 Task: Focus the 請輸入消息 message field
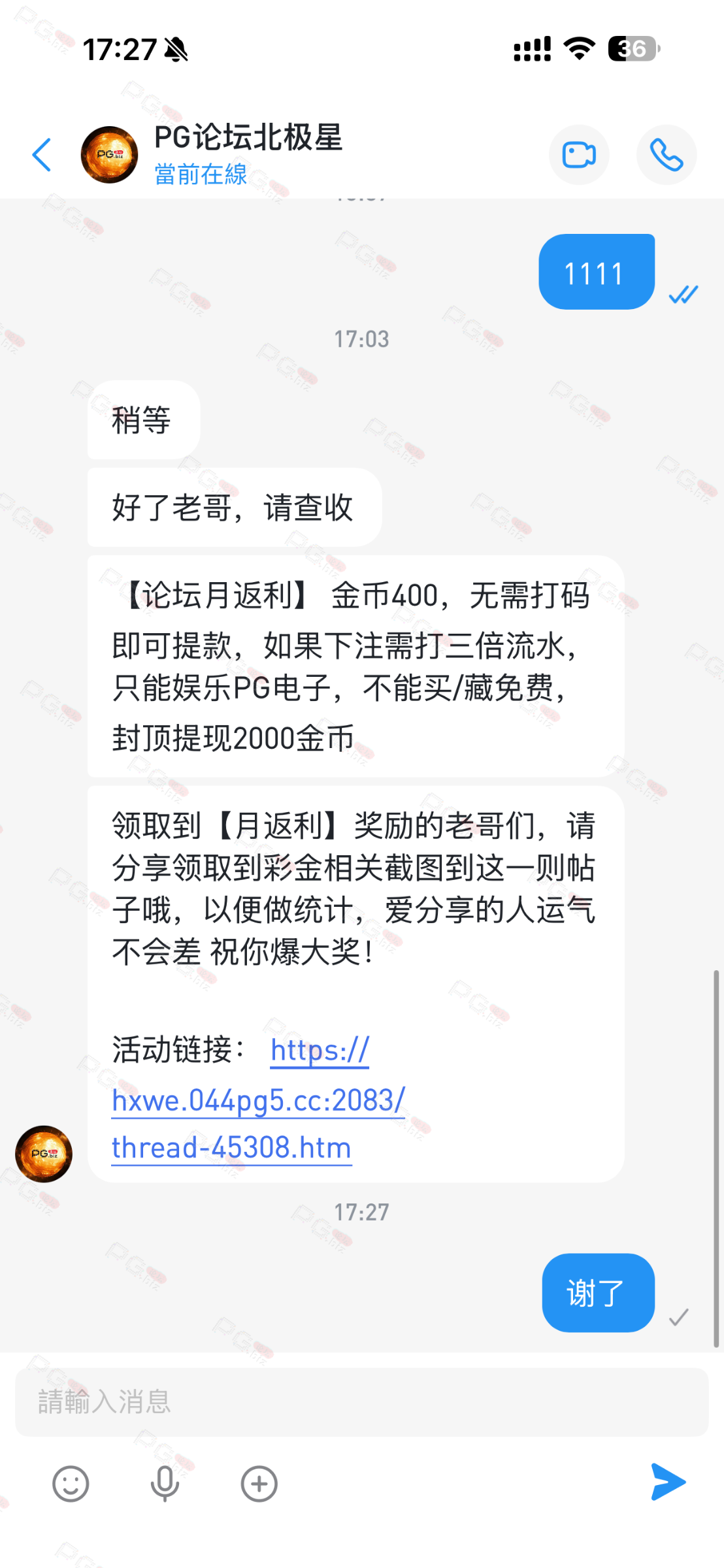click(361, 1402)
